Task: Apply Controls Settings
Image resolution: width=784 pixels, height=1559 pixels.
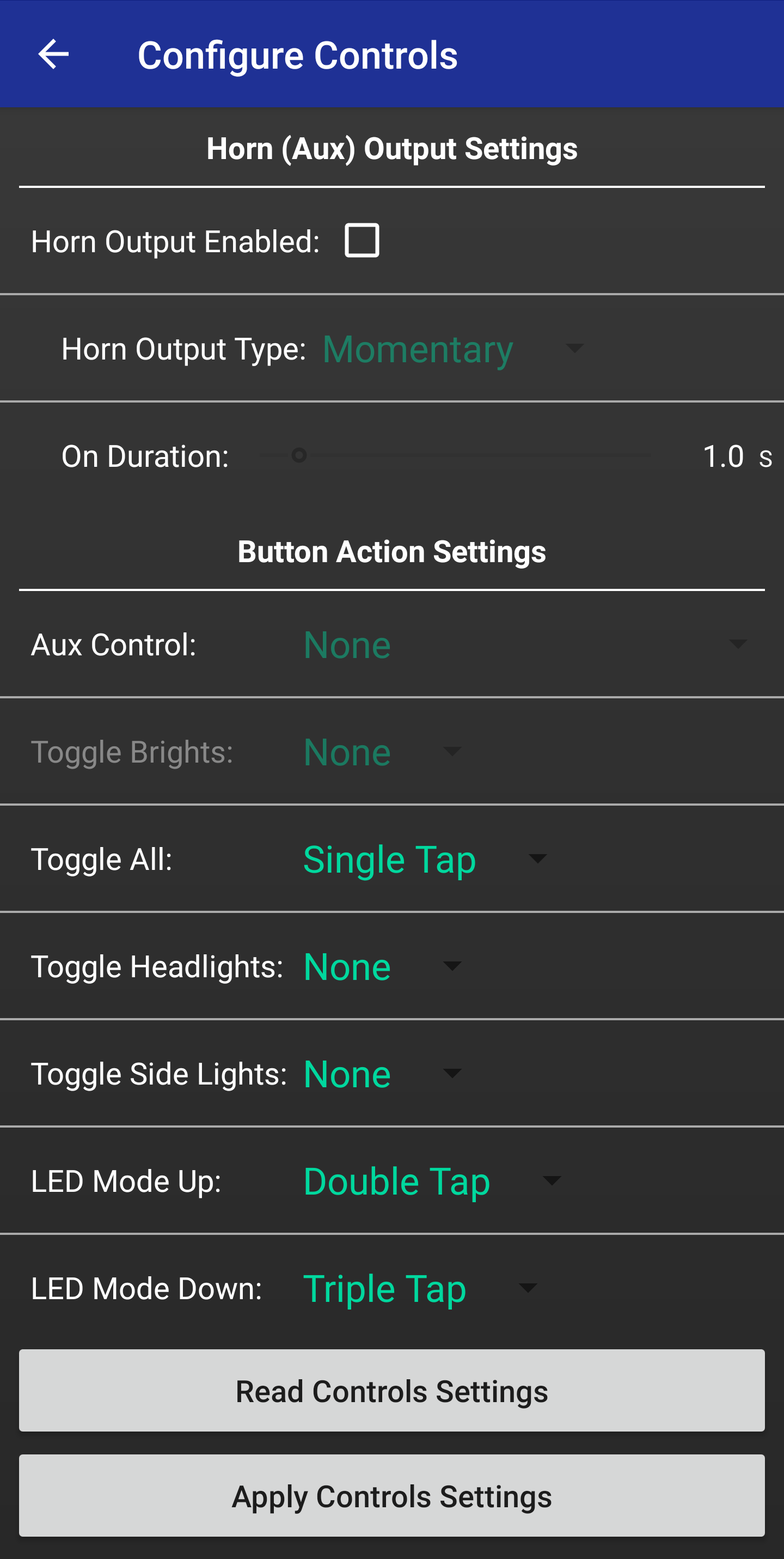Action: click(x=392, y=1496)
